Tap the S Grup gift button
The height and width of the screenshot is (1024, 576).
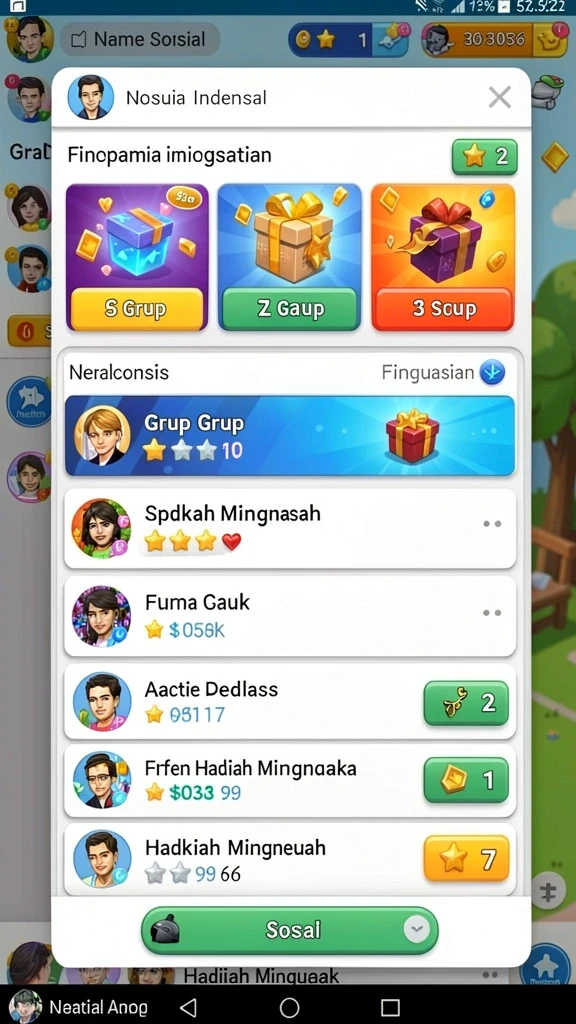[x=136, y=308]
